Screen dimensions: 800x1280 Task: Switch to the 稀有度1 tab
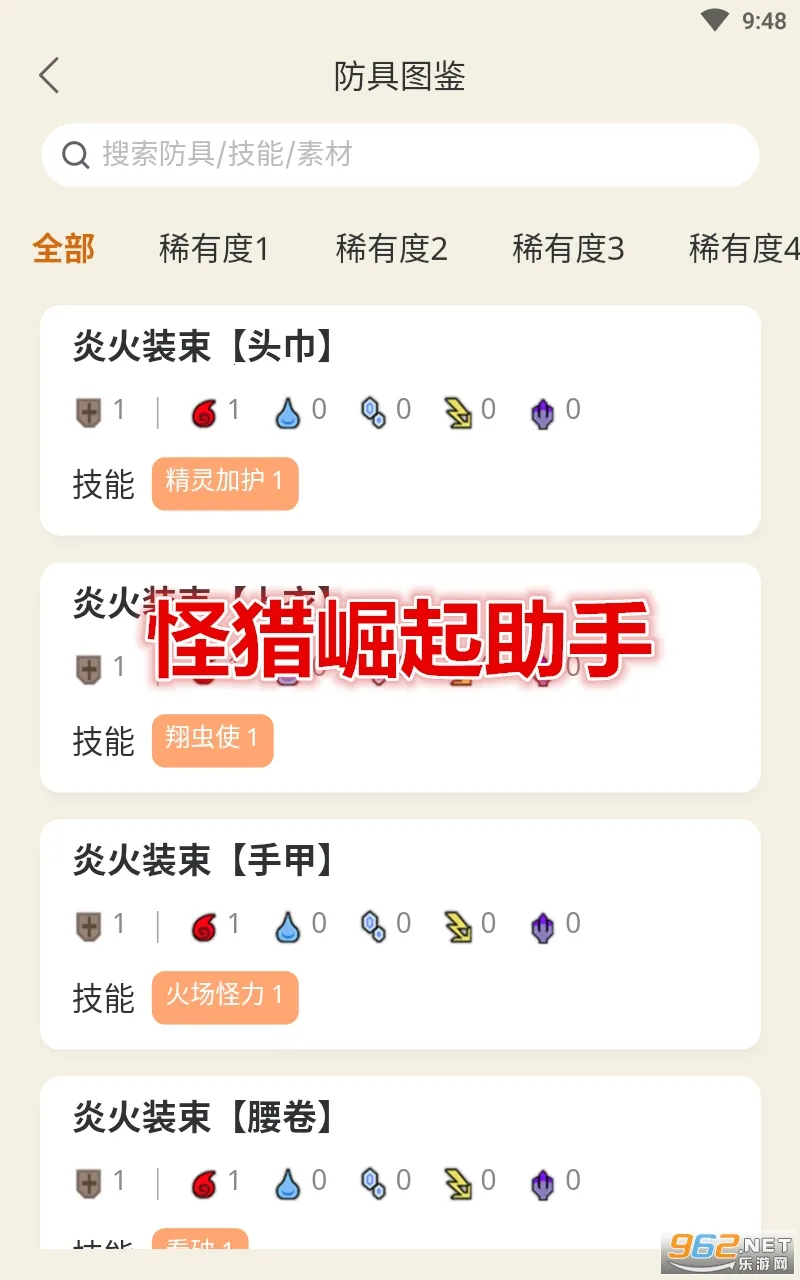point(214,249)
